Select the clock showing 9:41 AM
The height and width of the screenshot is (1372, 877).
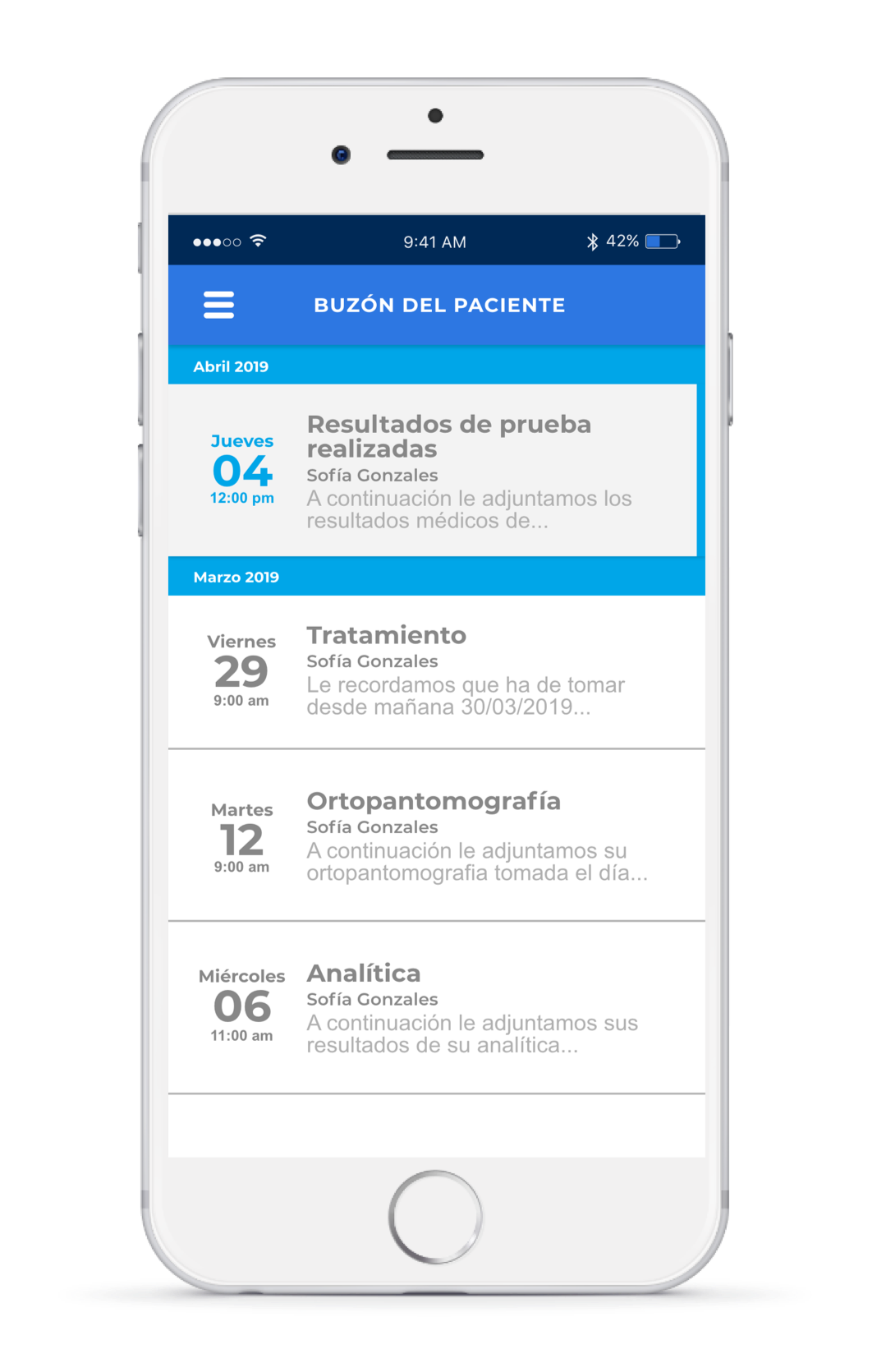(x=434, y=242)
